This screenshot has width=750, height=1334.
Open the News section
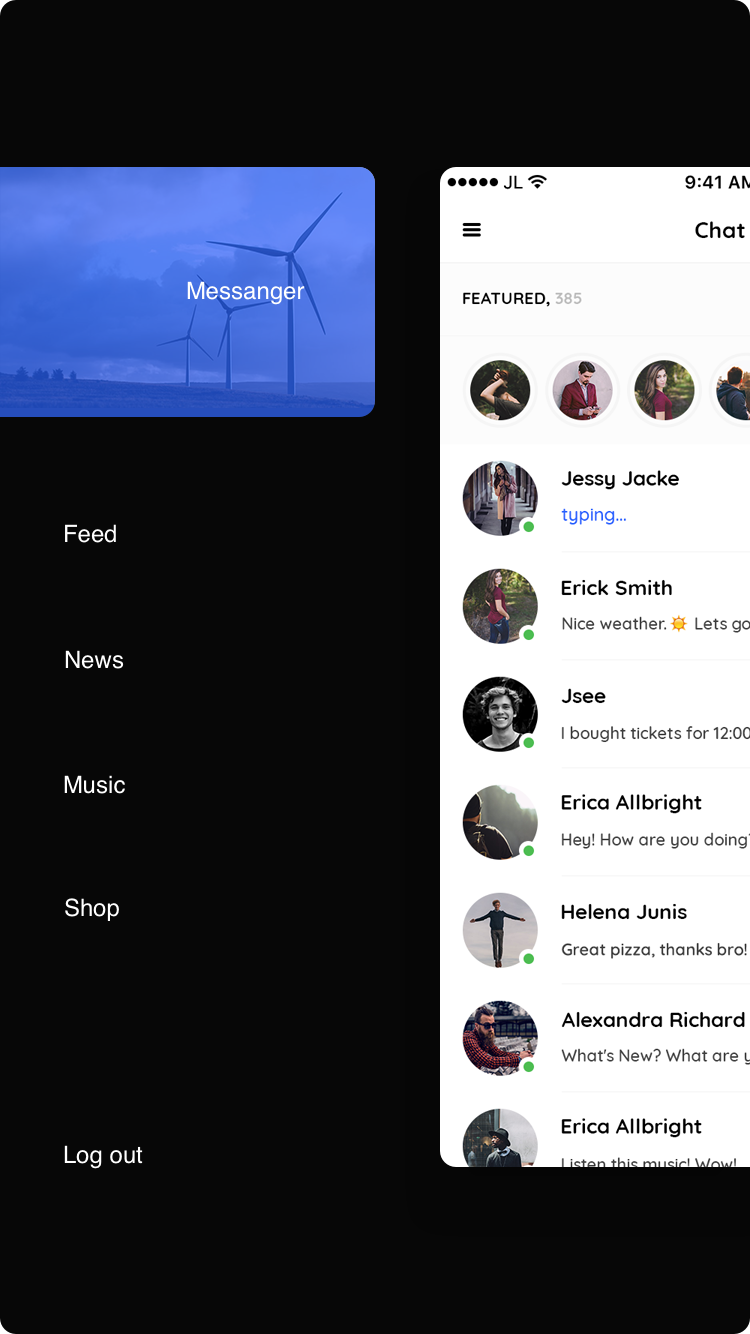[x=94, y=660]
